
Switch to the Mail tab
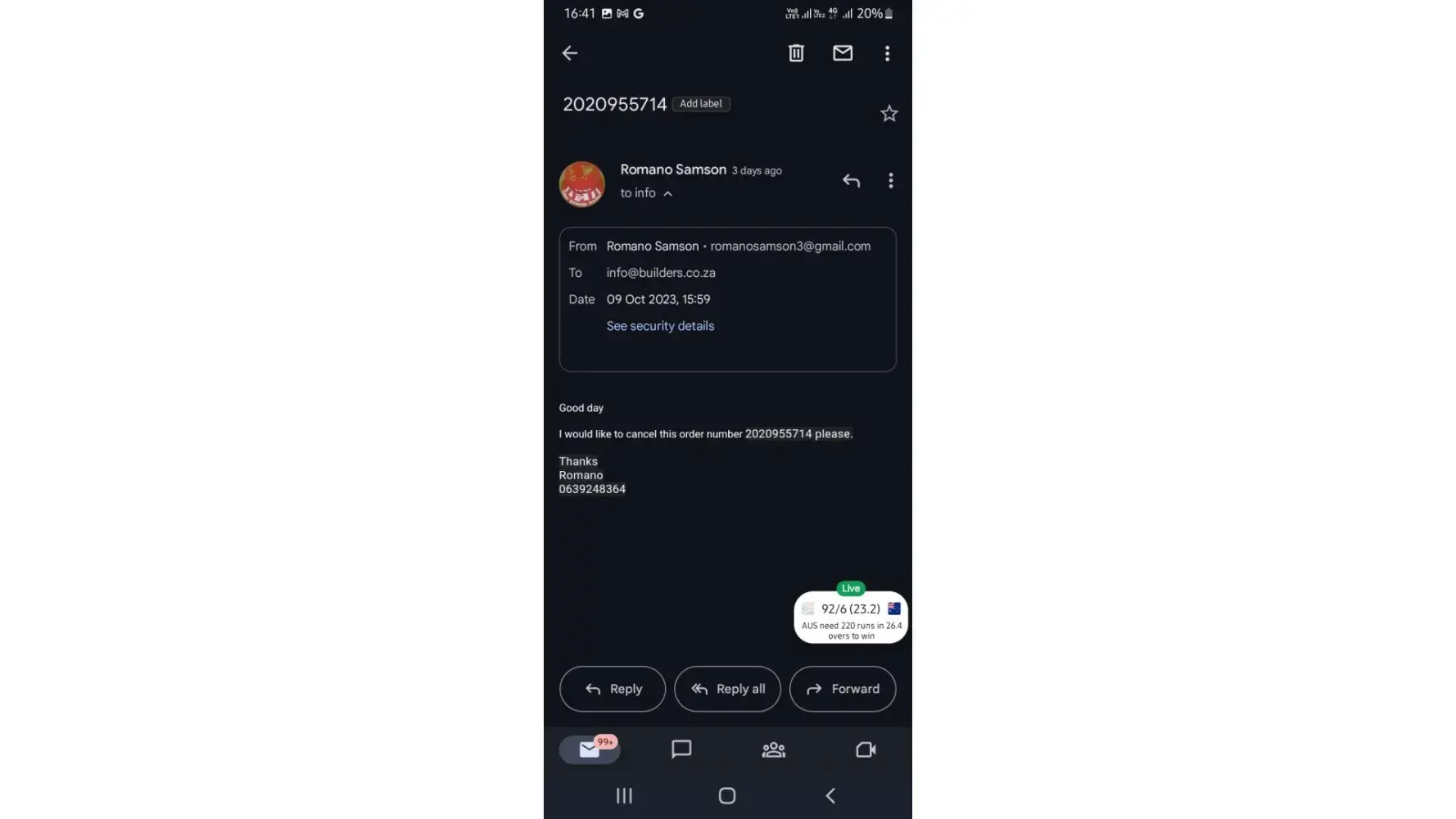[590, 749]
